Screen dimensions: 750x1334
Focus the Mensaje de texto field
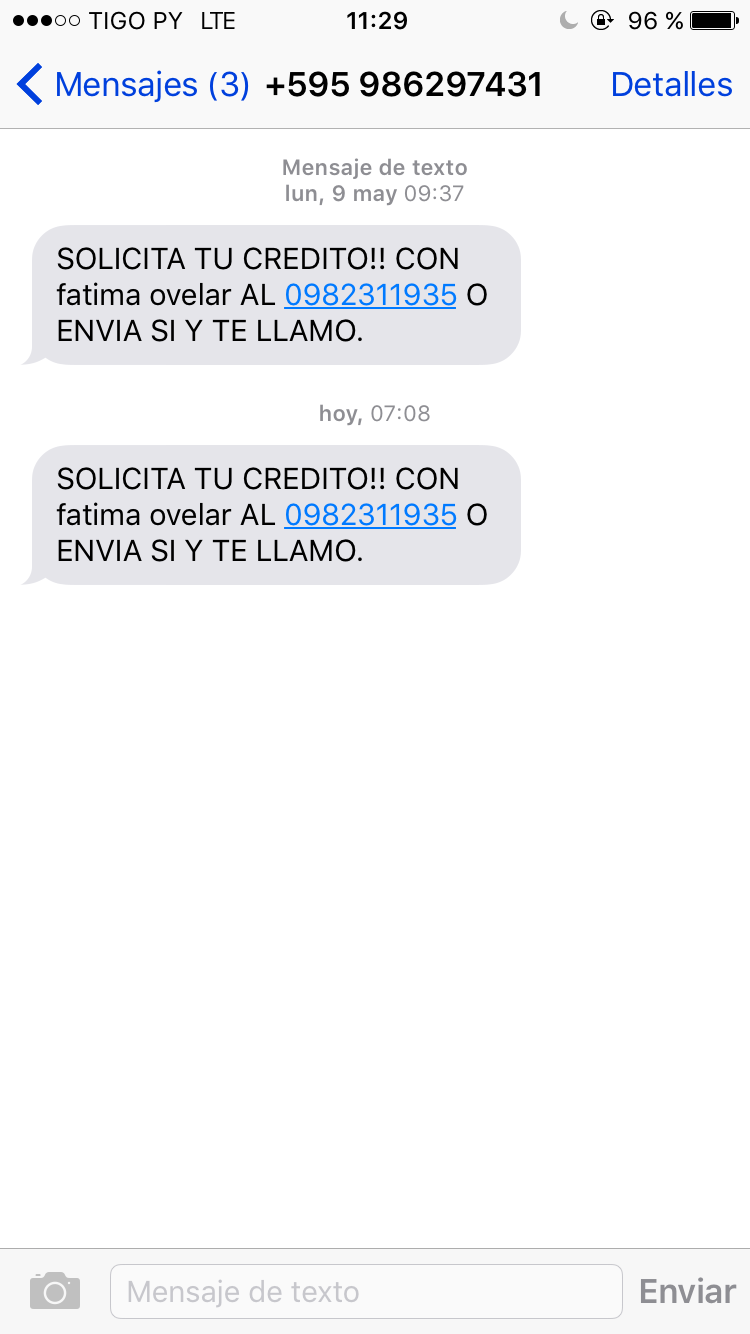[365, 1291]
